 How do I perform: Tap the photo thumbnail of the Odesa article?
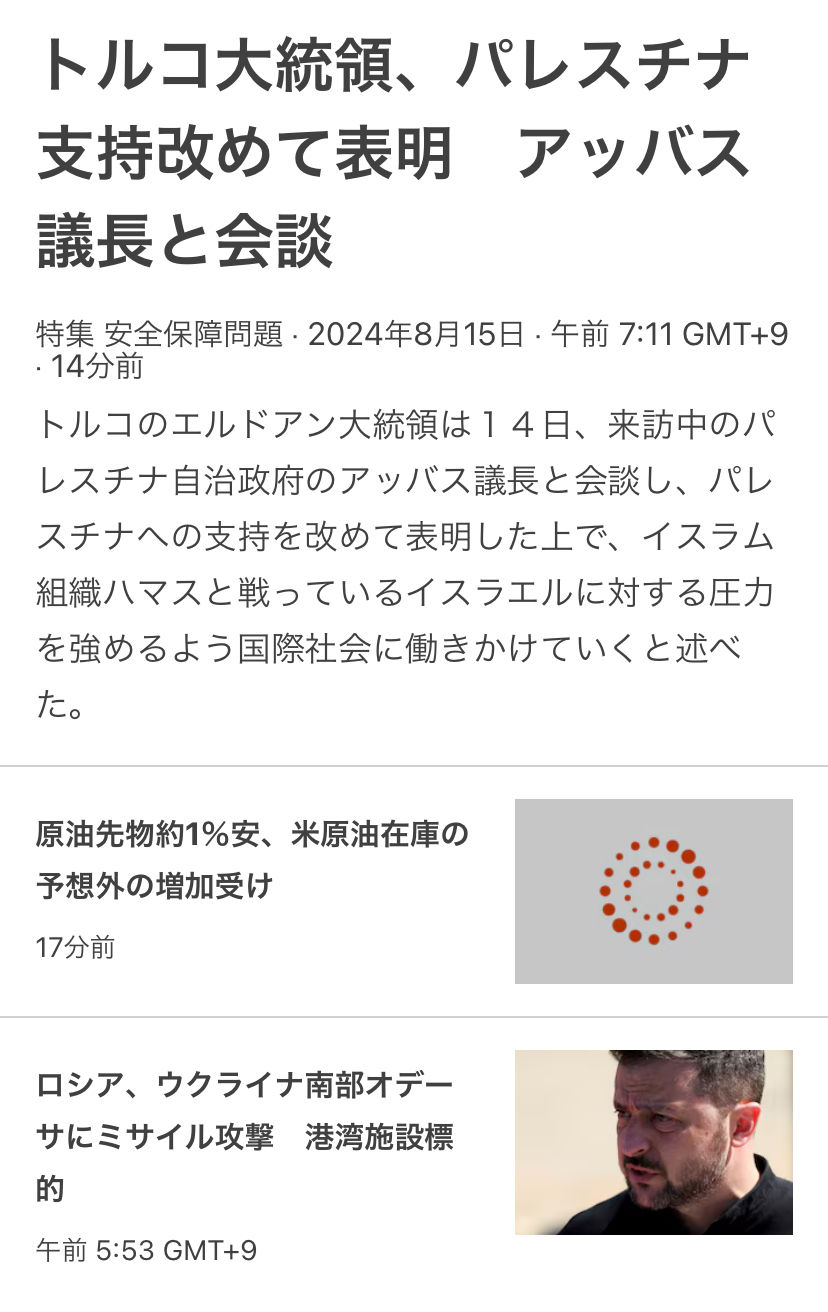pyautogui.click(x=653, y=1142)
